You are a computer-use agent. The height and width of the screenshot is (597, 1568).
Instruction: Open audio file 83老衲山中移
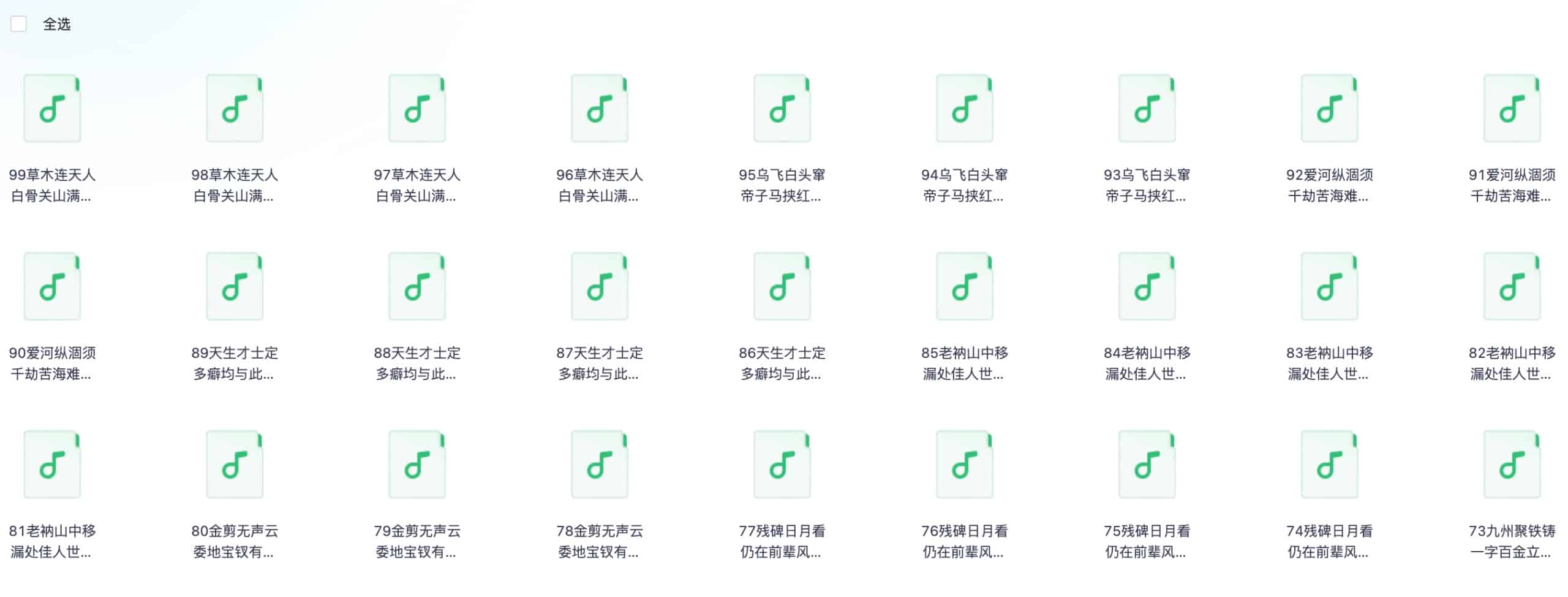pyautogui.click(x=1330, y=287)
